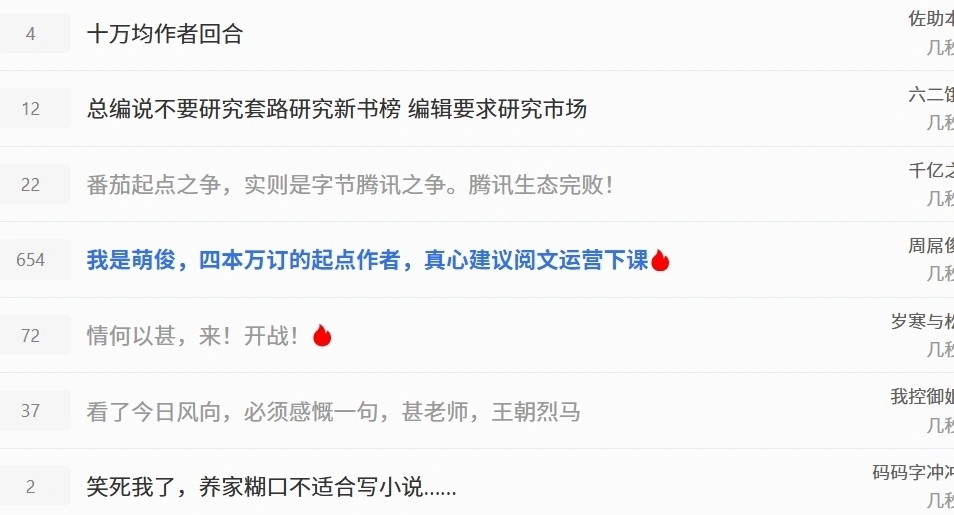The image size is (954, 515).
Task: View author profile 周屌俊
Action: (x=930, y=246)
